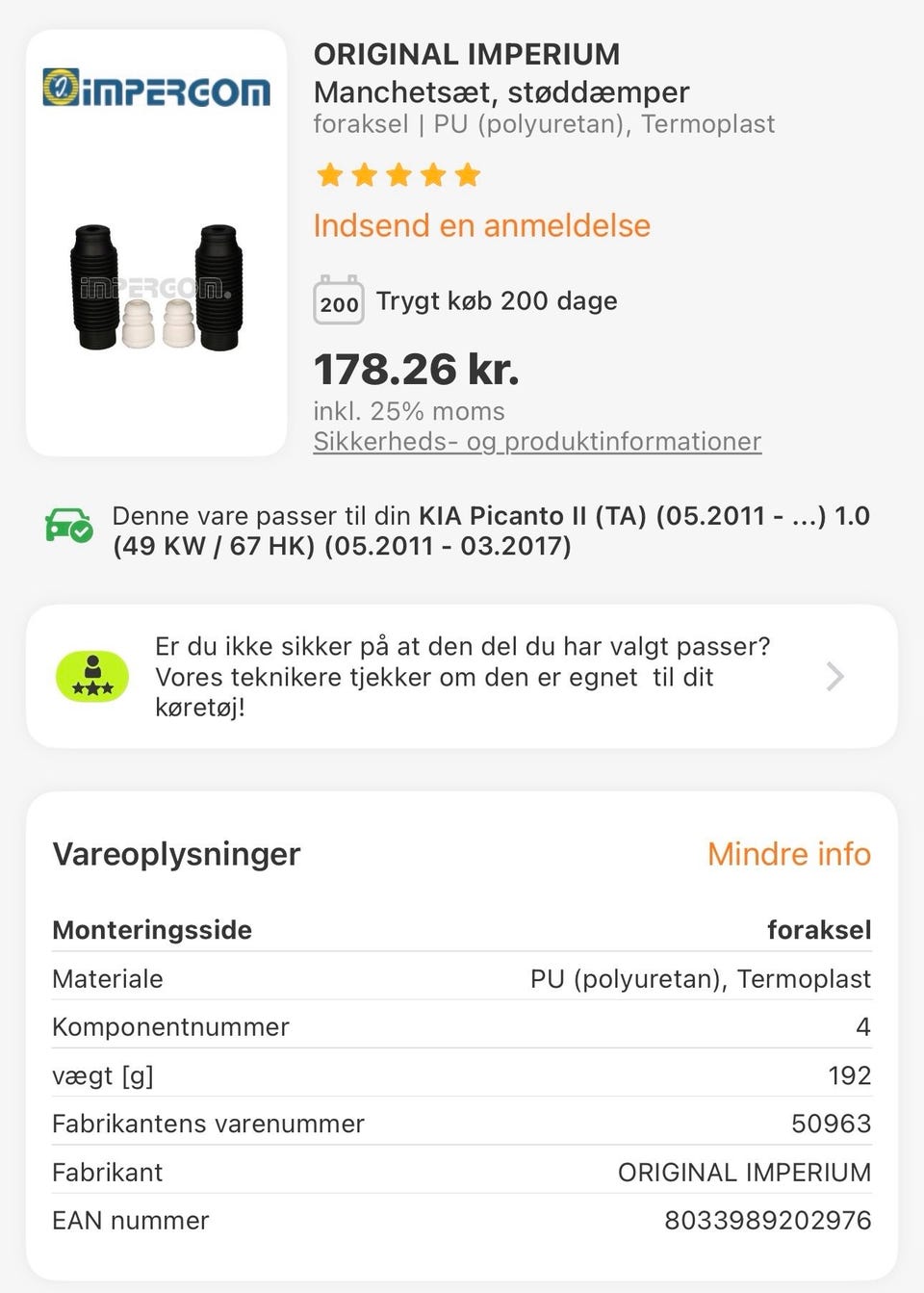Open the Trygt køb 200 dage details
Viewport: 924px width, 1293px height.
click(x=497, y=301)
